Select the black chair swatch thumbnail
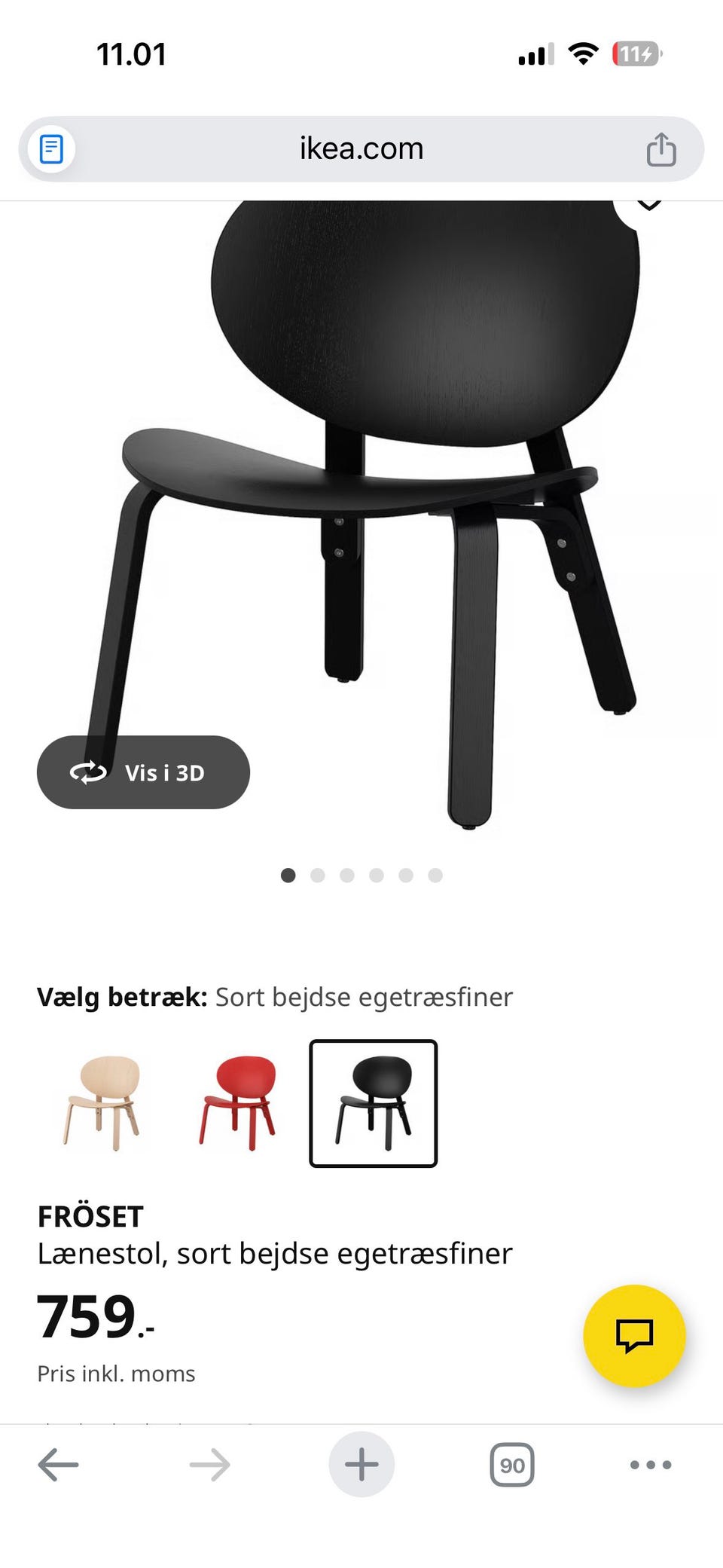 [373, 1102]
